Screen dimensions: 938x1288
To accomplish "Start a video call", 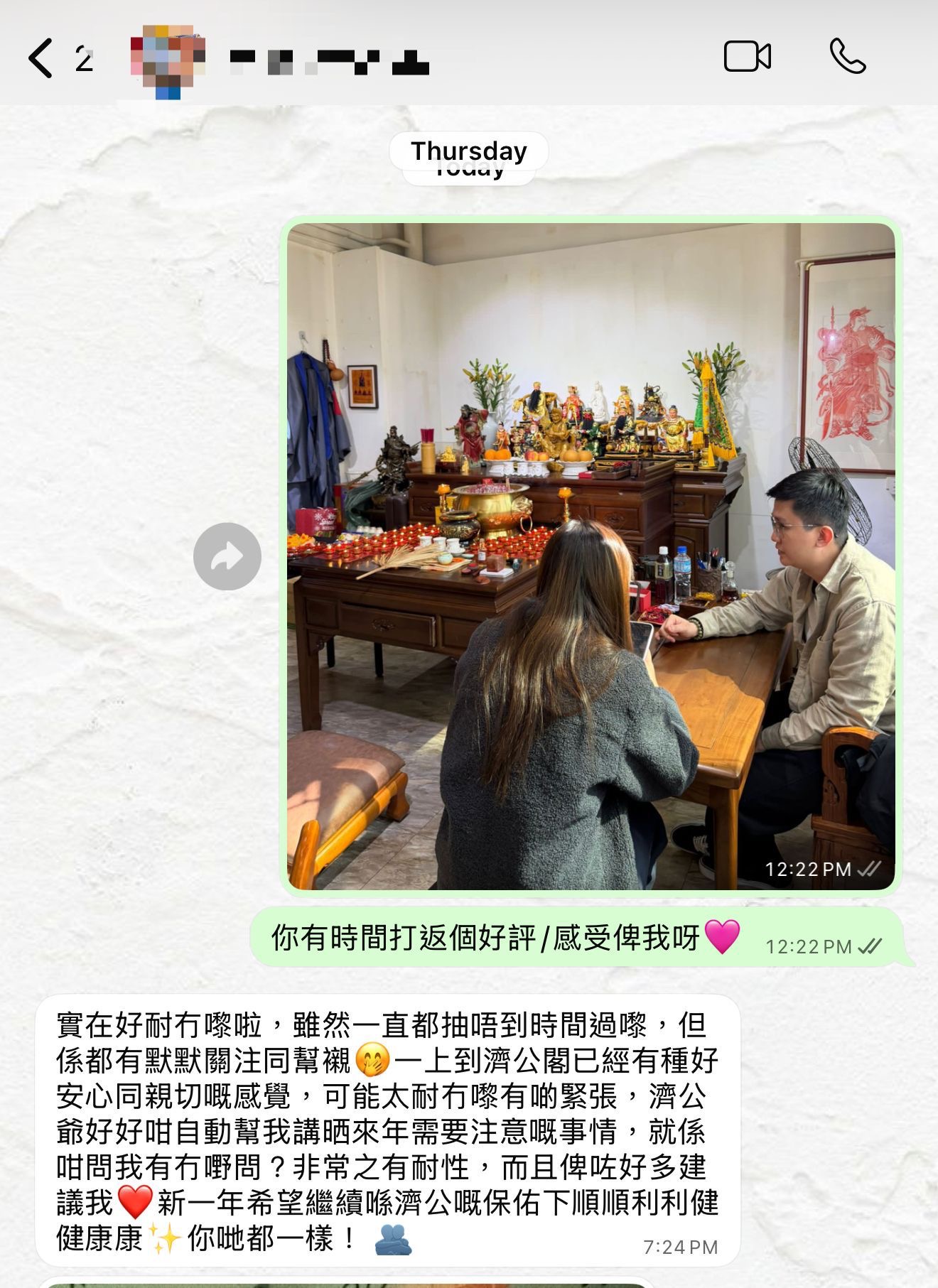I will tap(747, 57).
